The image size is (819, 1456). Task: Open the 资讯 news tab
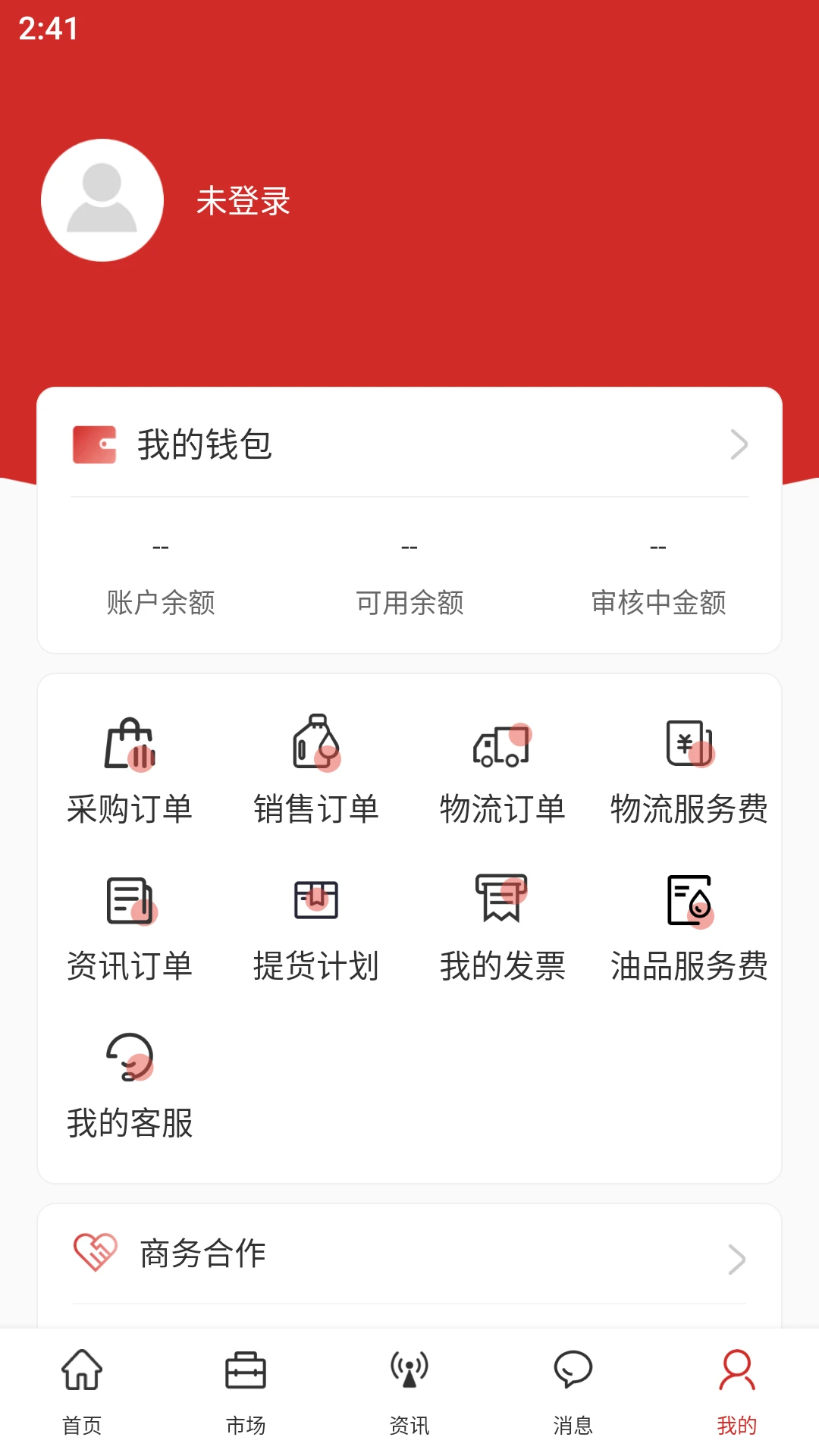tap(409, 1395)
